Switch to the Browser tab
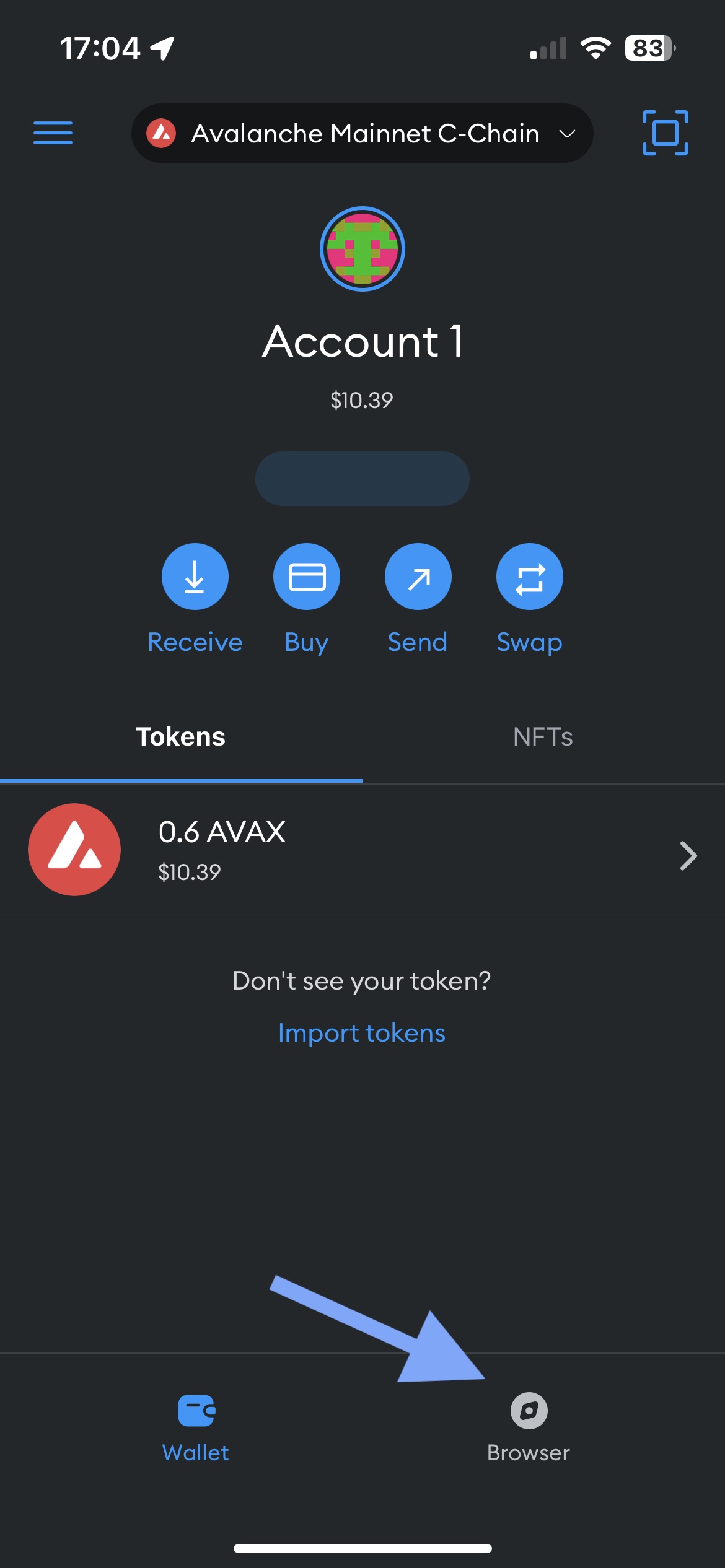Screen dimensions: 725x1568 pos(529,1424)
